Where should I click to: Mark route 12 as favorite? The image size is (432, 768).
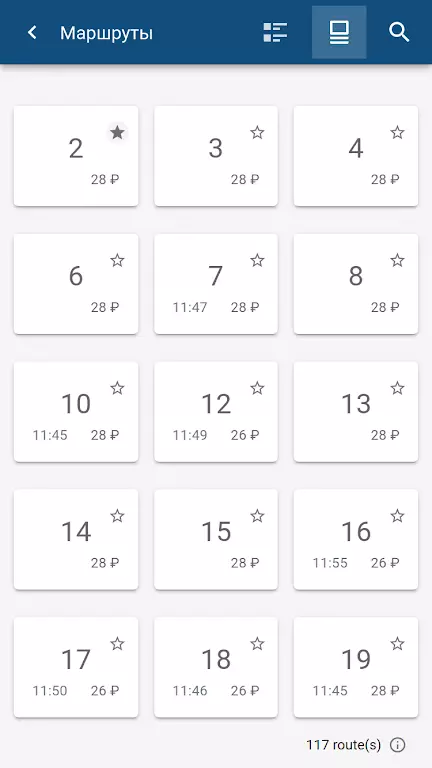tap(257, 388)
